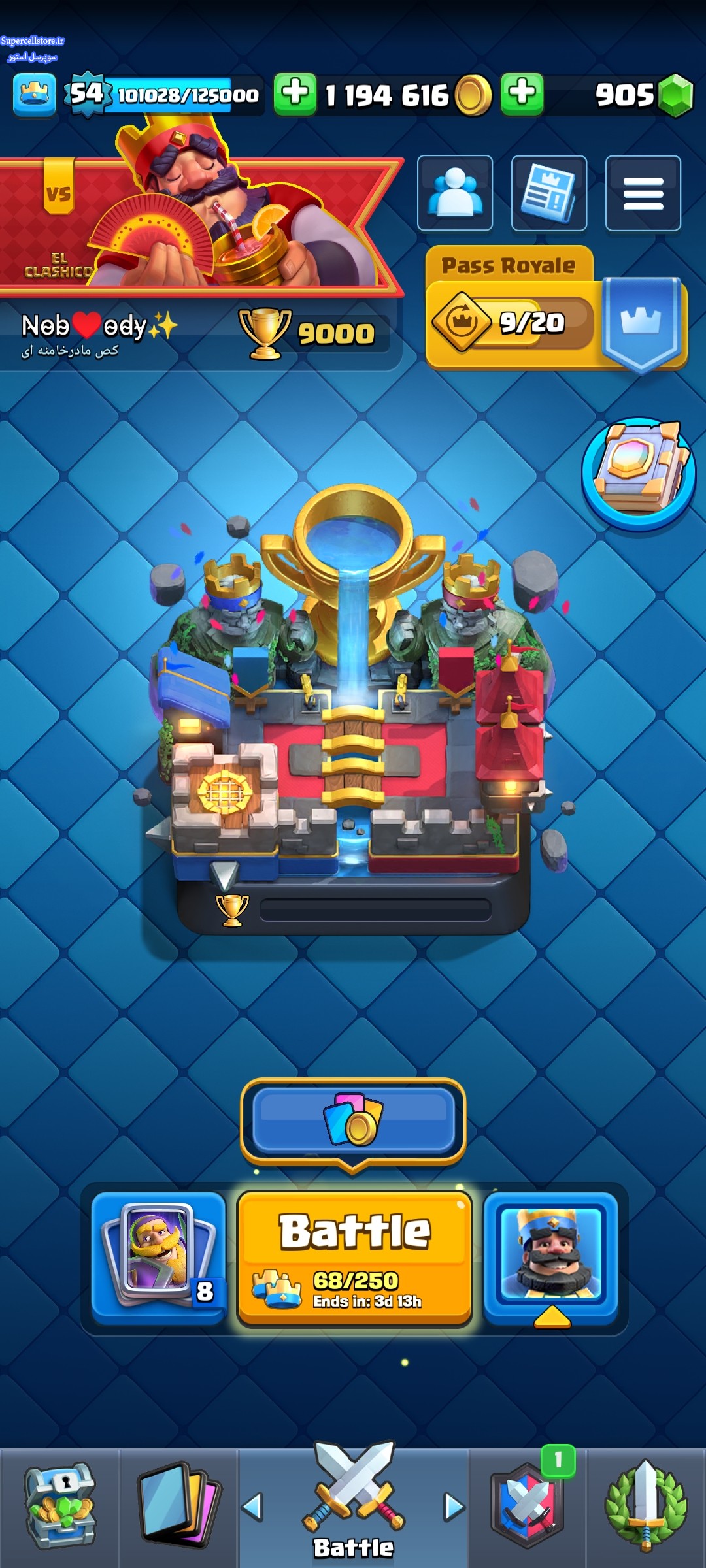Open the Nobody player profile
The height and width of the screenshot is (1568, 706).
point(98,335)
